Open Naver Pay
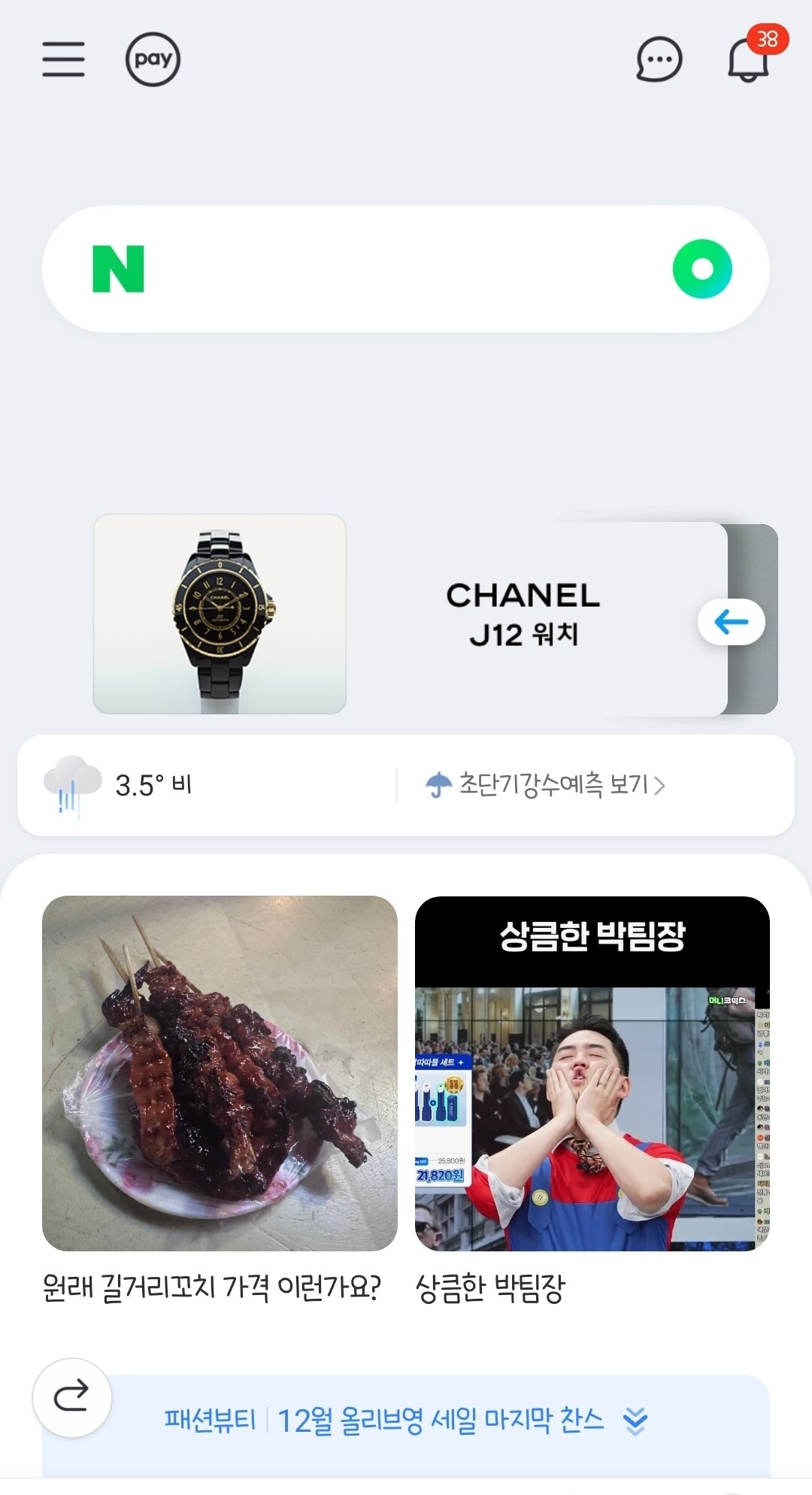 [x=153, y=59]
